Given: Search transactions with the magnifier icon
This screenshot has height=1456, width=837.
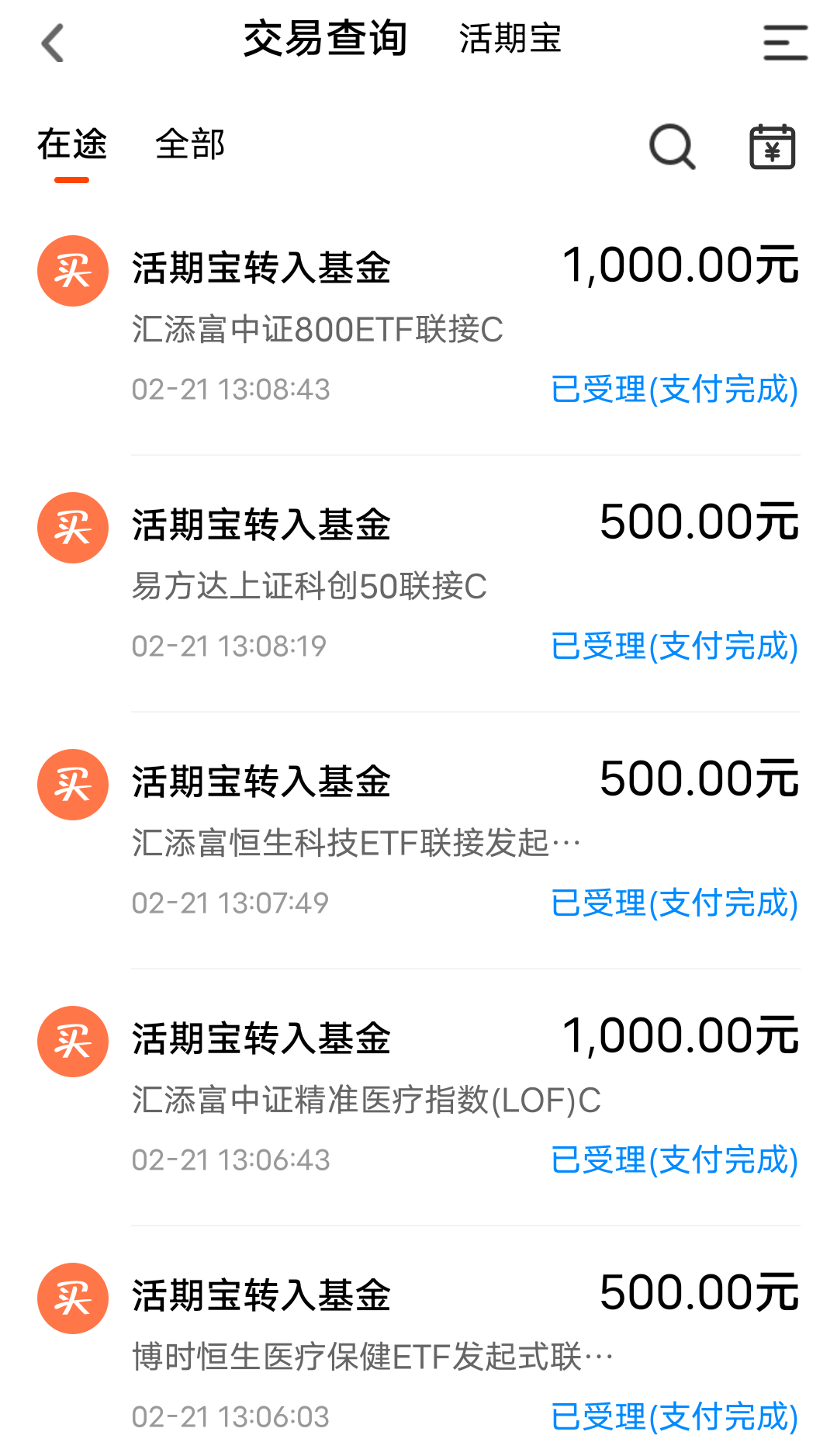Looking at the screenshot, I should (x=672, y=146).
